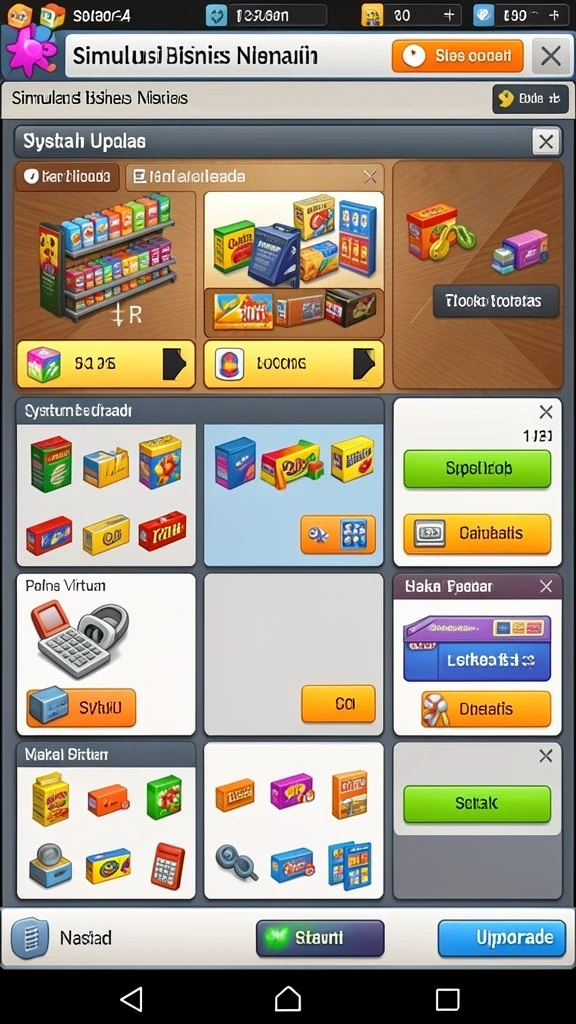Close the Systah Upalas panel
The height and width of the screenshot is (1024, 576).
click(546, 141)
